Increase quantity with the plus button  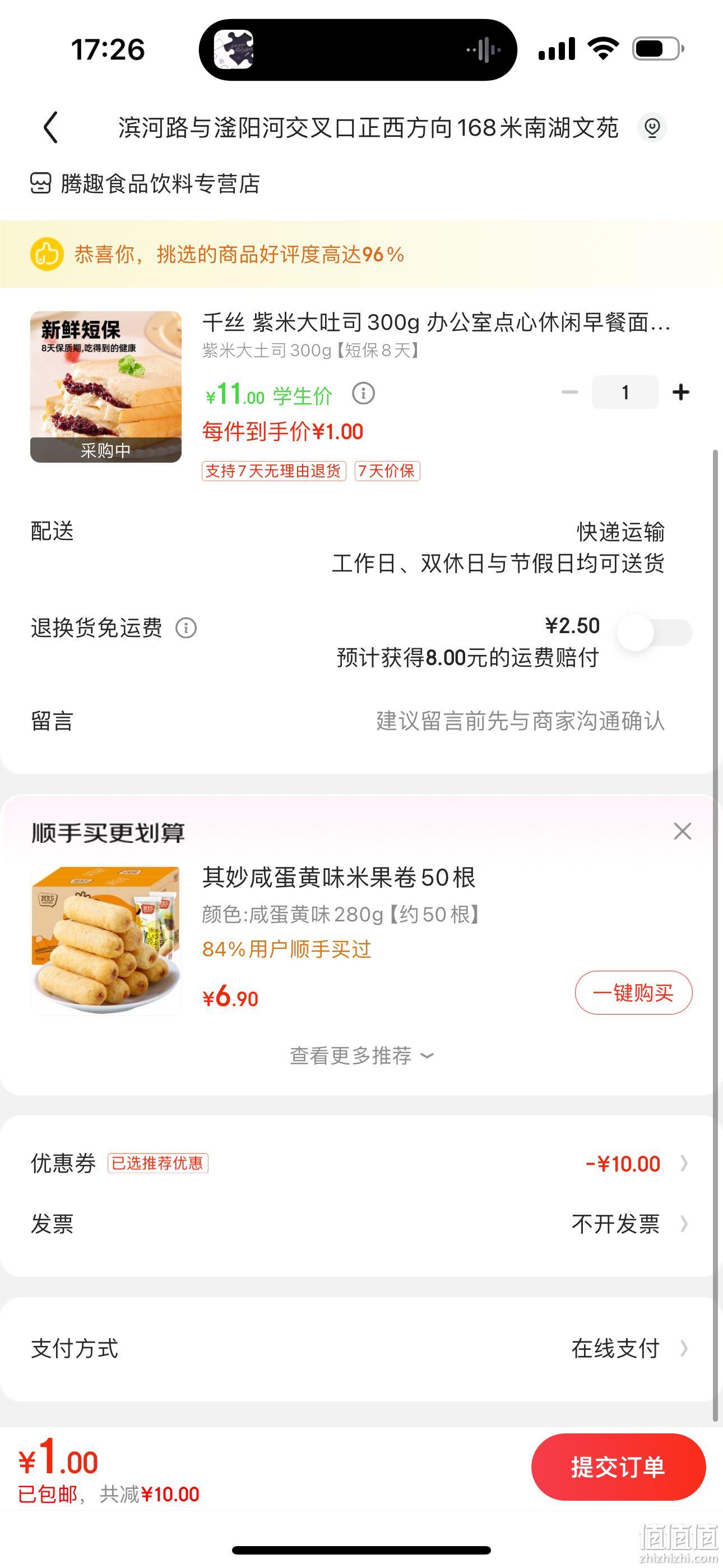(x=680, y=392)
